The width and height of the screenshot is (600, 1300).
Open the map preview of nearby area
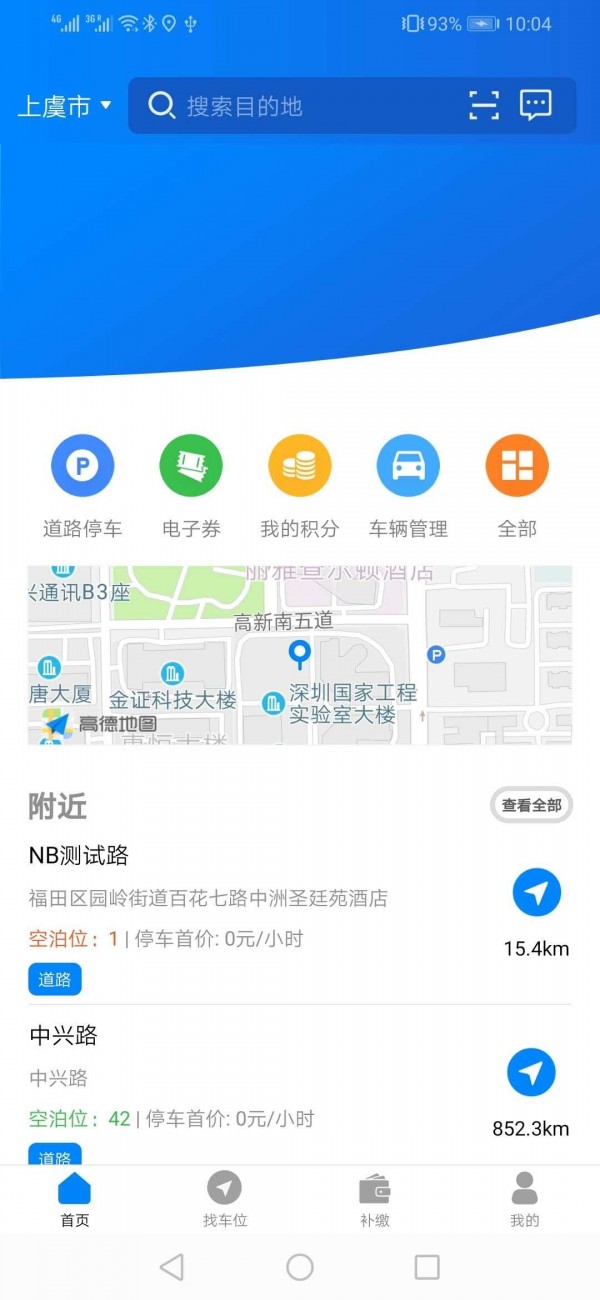(300, 655)
